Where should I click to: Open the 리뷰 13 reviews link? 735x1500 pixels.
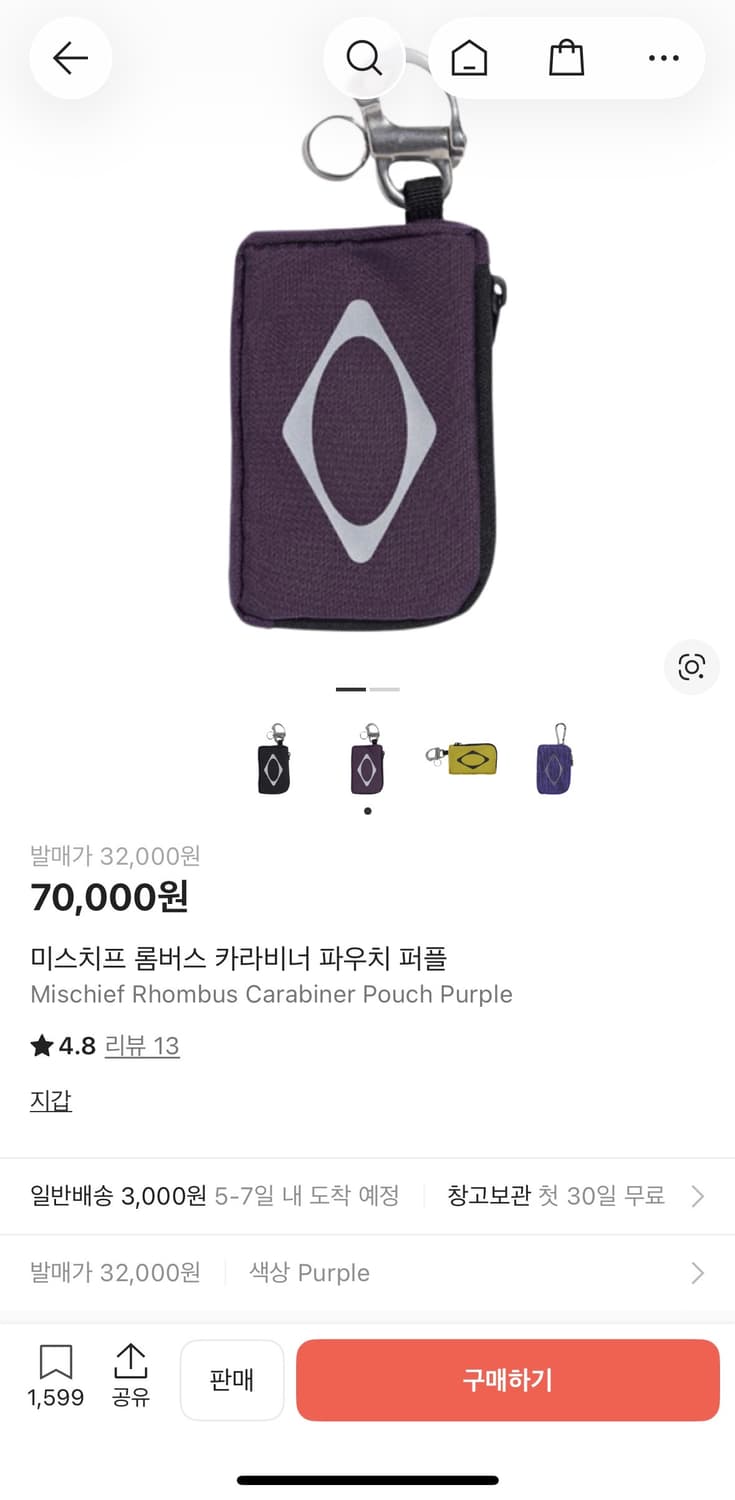point(142,1046)
